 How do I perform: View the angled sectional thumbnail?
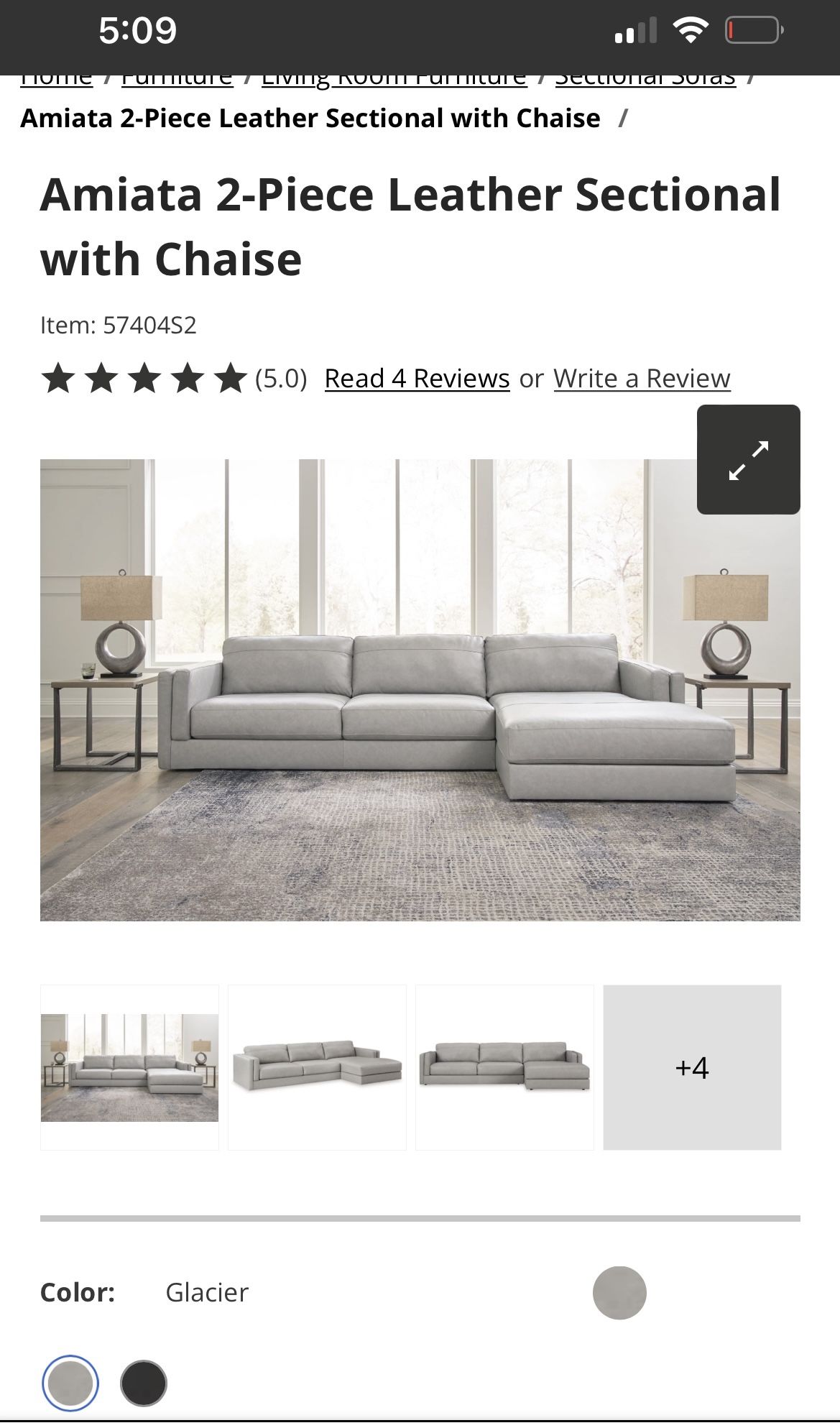coord(317,1067)
